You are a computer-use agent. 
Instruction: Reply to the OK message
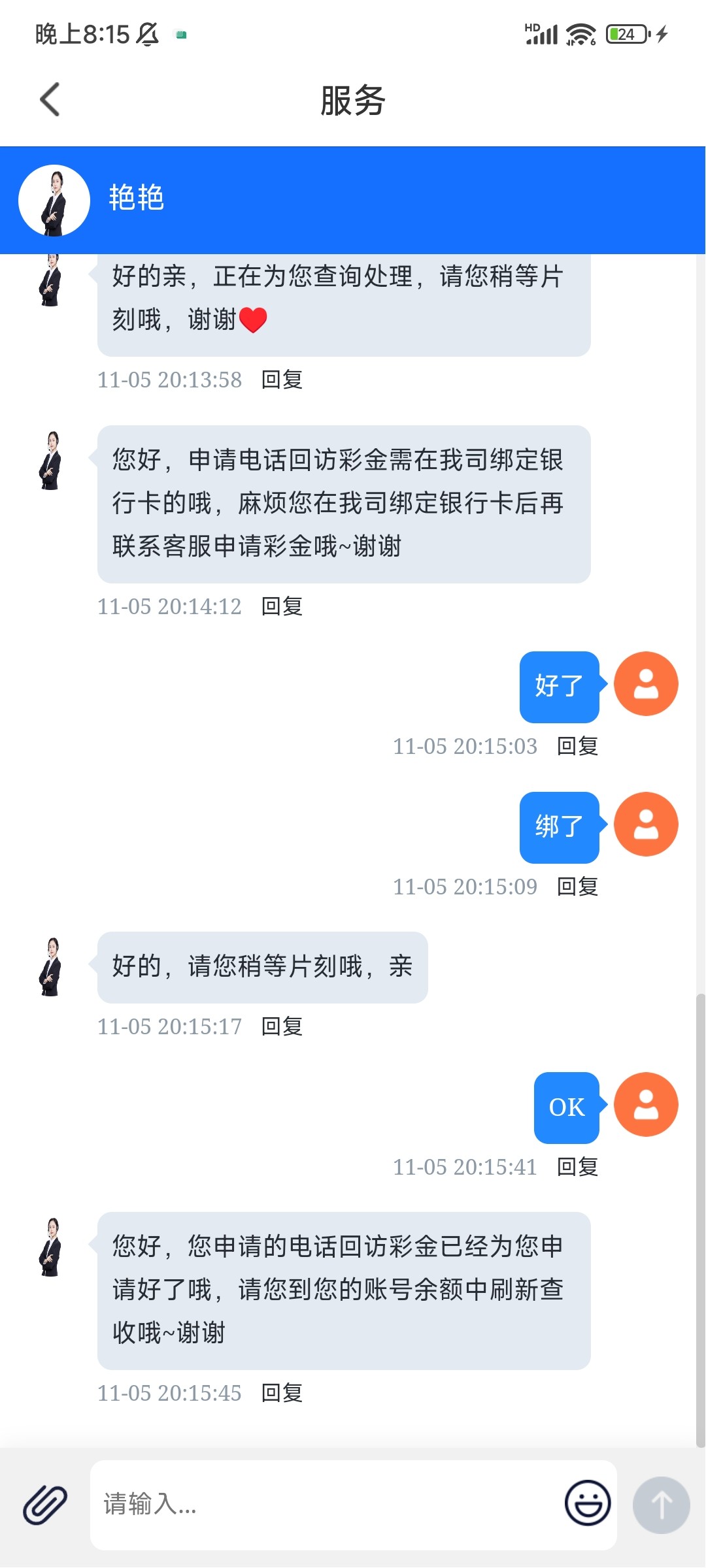(577, 1167)
